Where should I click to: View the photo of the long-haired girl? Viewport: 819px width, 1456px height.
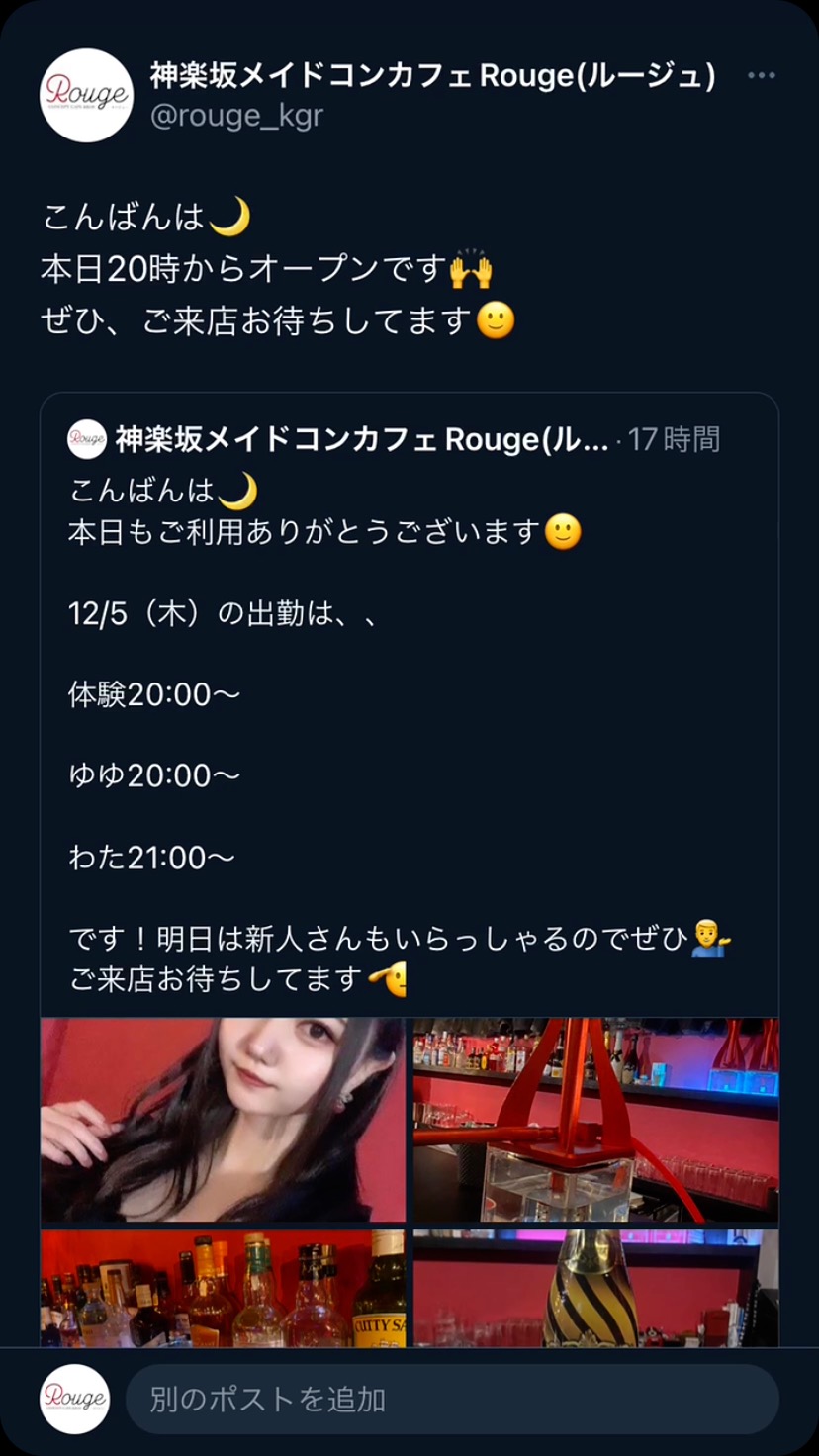(x=224, y=1120)
